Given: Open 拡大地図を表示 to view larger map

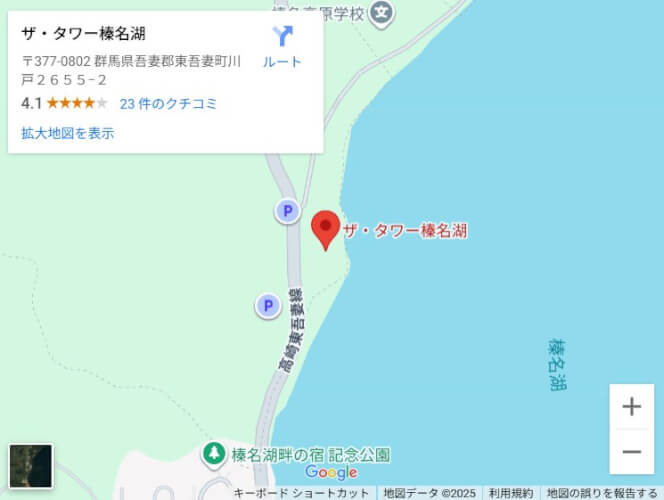Looking at the screenshot, I should [67, 133].
